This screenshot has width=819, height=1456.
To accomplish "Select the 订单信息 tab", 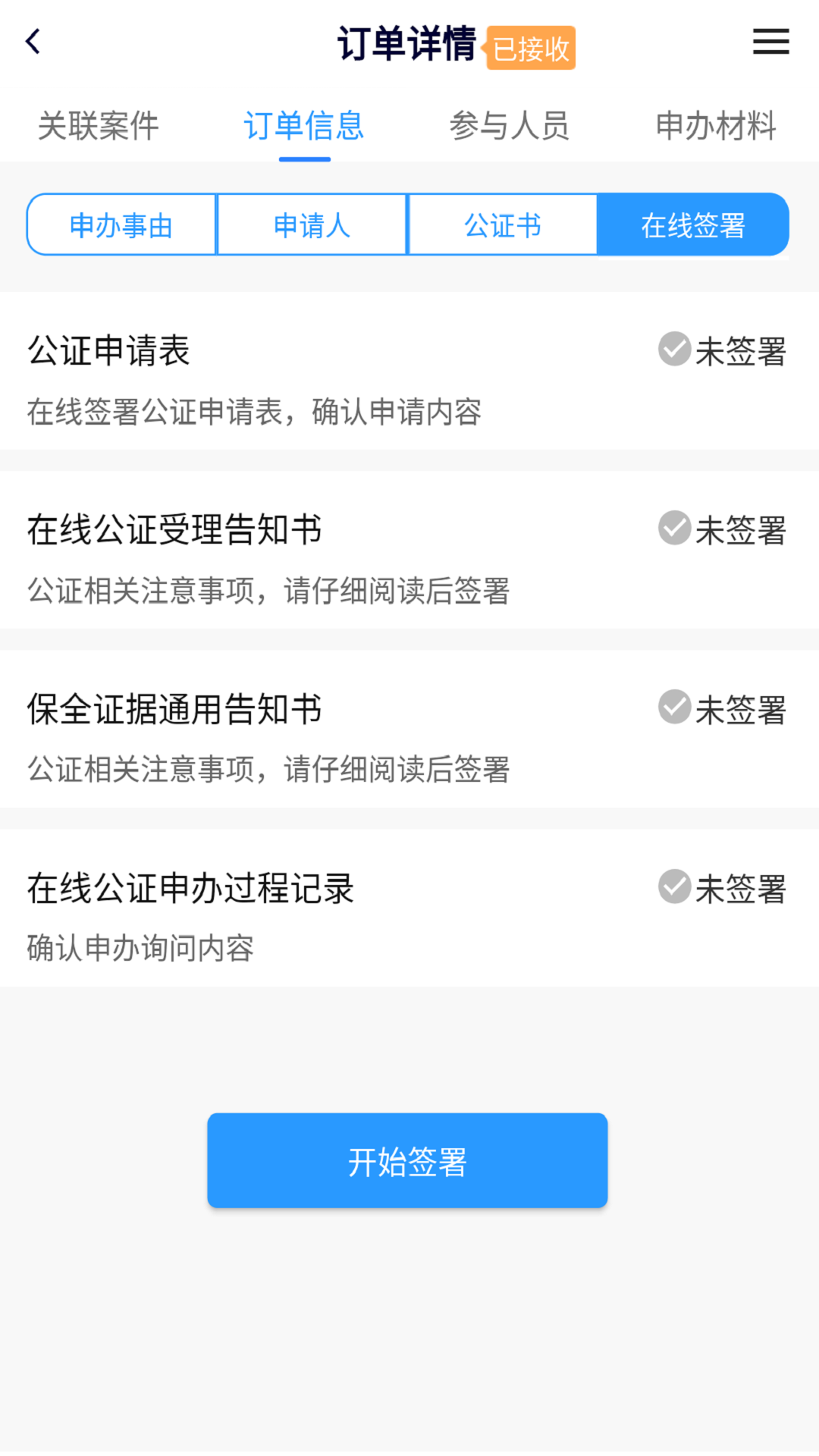I will point(304,126).
